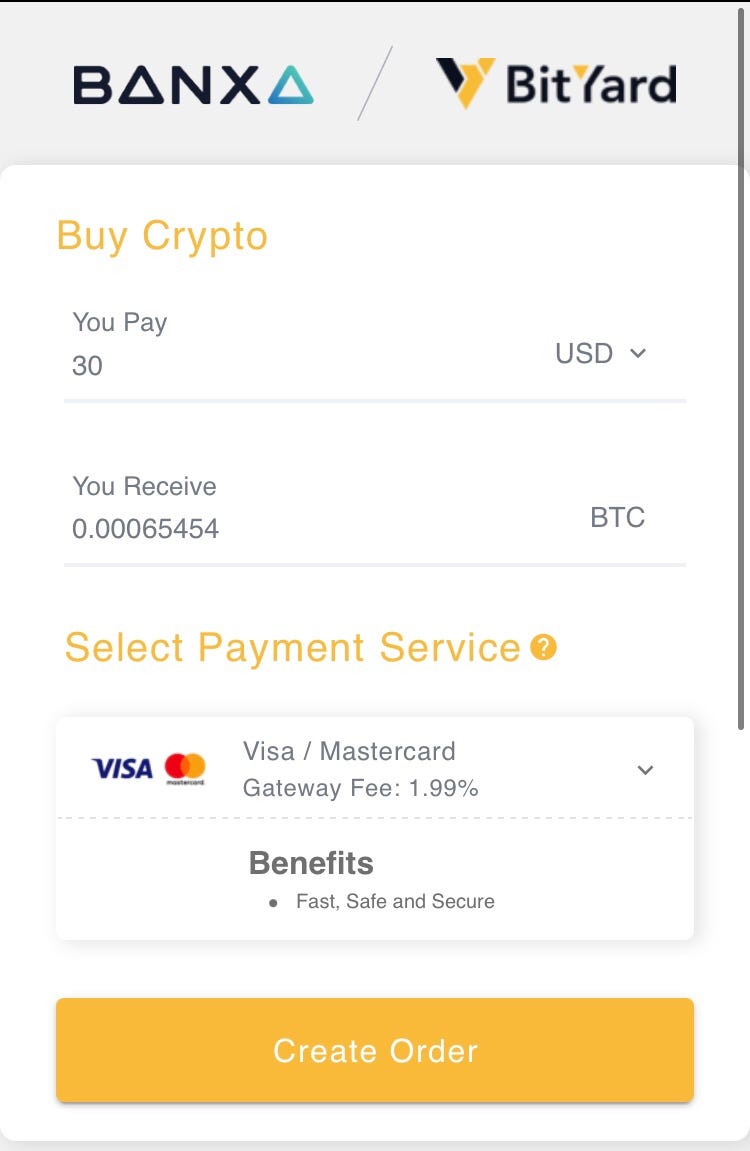Click the Banxa logo
Image resolution: width=750 pixels, height=1151 pixels.
193,86
